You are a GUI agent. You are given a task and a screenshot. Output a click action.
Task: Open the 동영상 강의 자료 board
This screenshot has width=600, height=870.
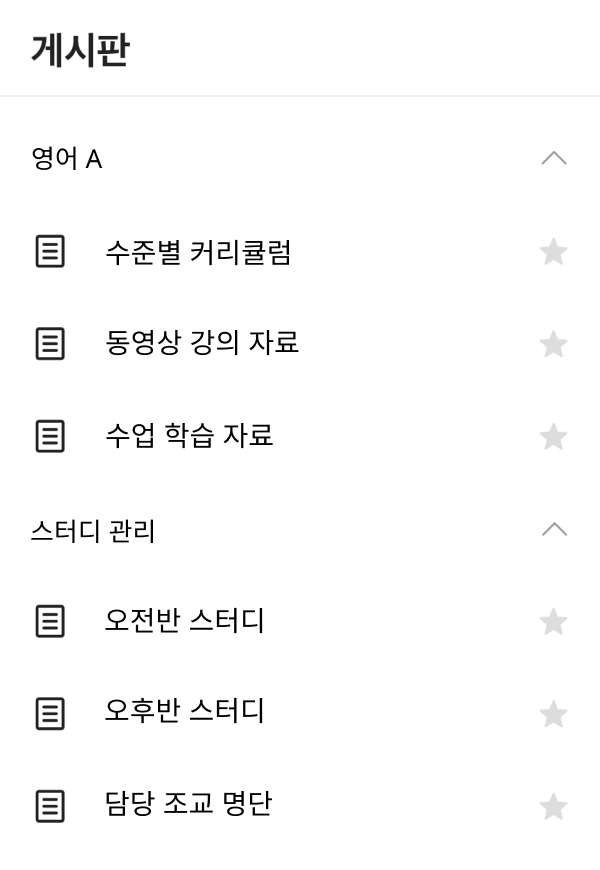202,344
